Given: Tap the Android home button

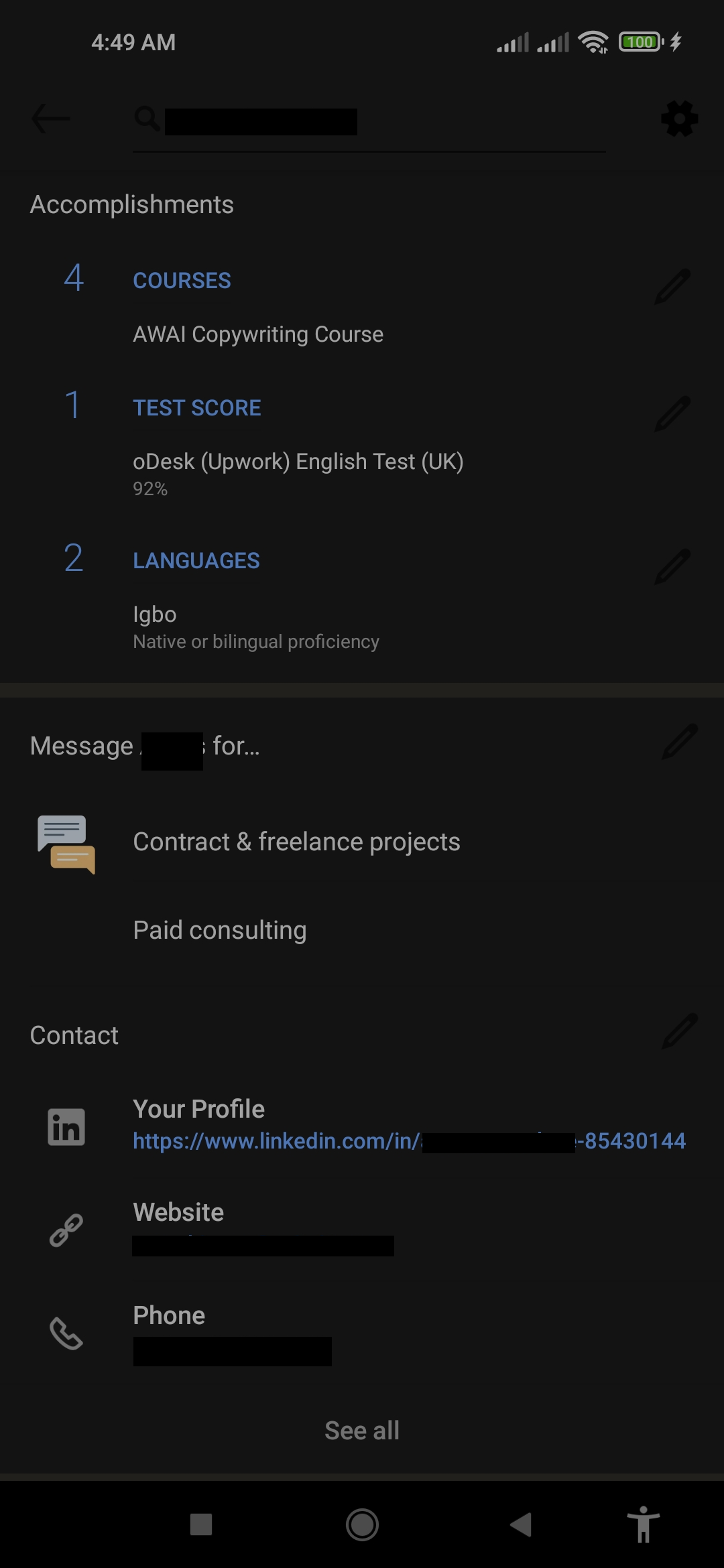Looking at the screenshot, I should (x=362, y=1525).
